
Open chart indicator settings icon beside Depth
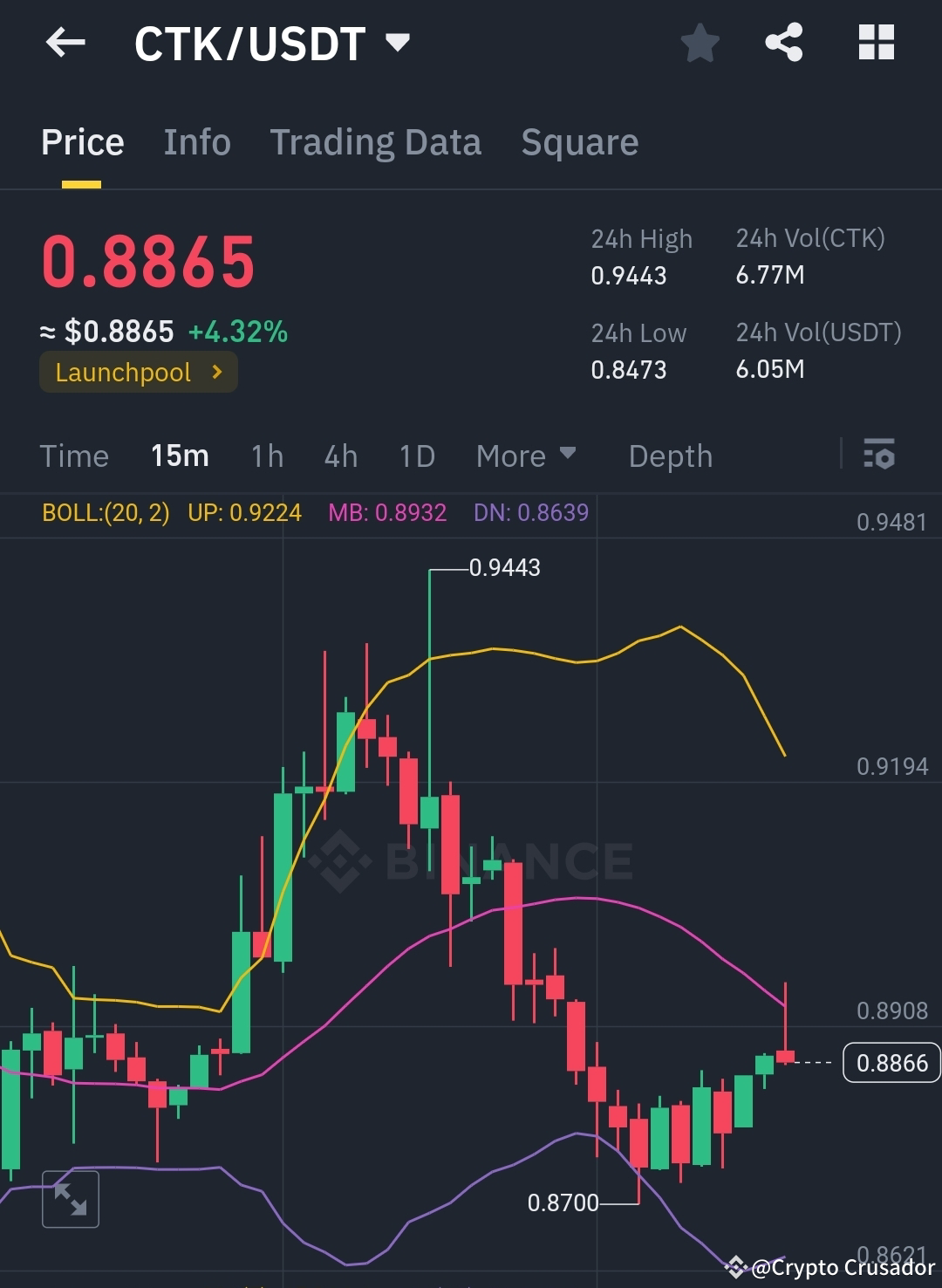coord(879,455)
